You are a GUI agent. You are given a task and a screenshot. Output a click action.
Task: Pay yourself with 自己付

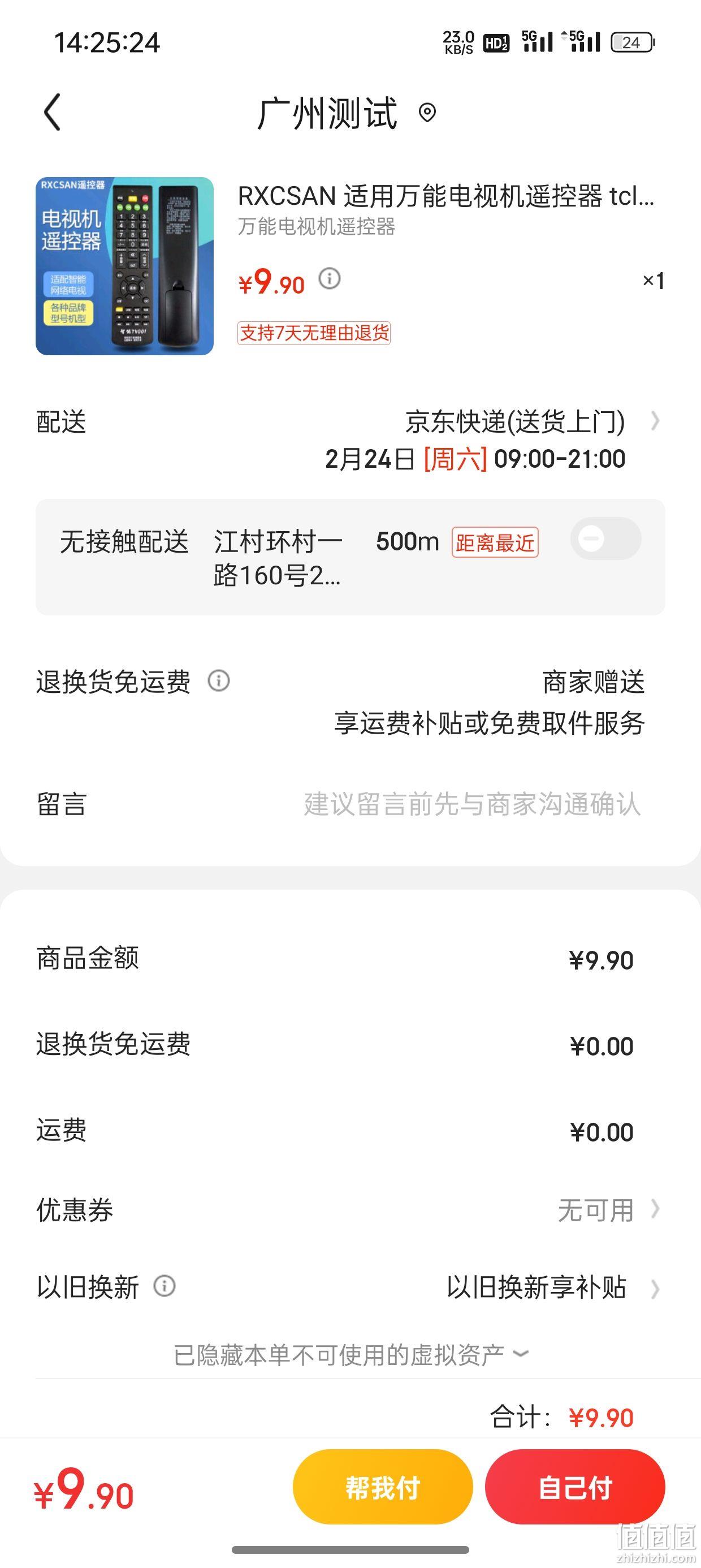click(x=575, y=1488)
